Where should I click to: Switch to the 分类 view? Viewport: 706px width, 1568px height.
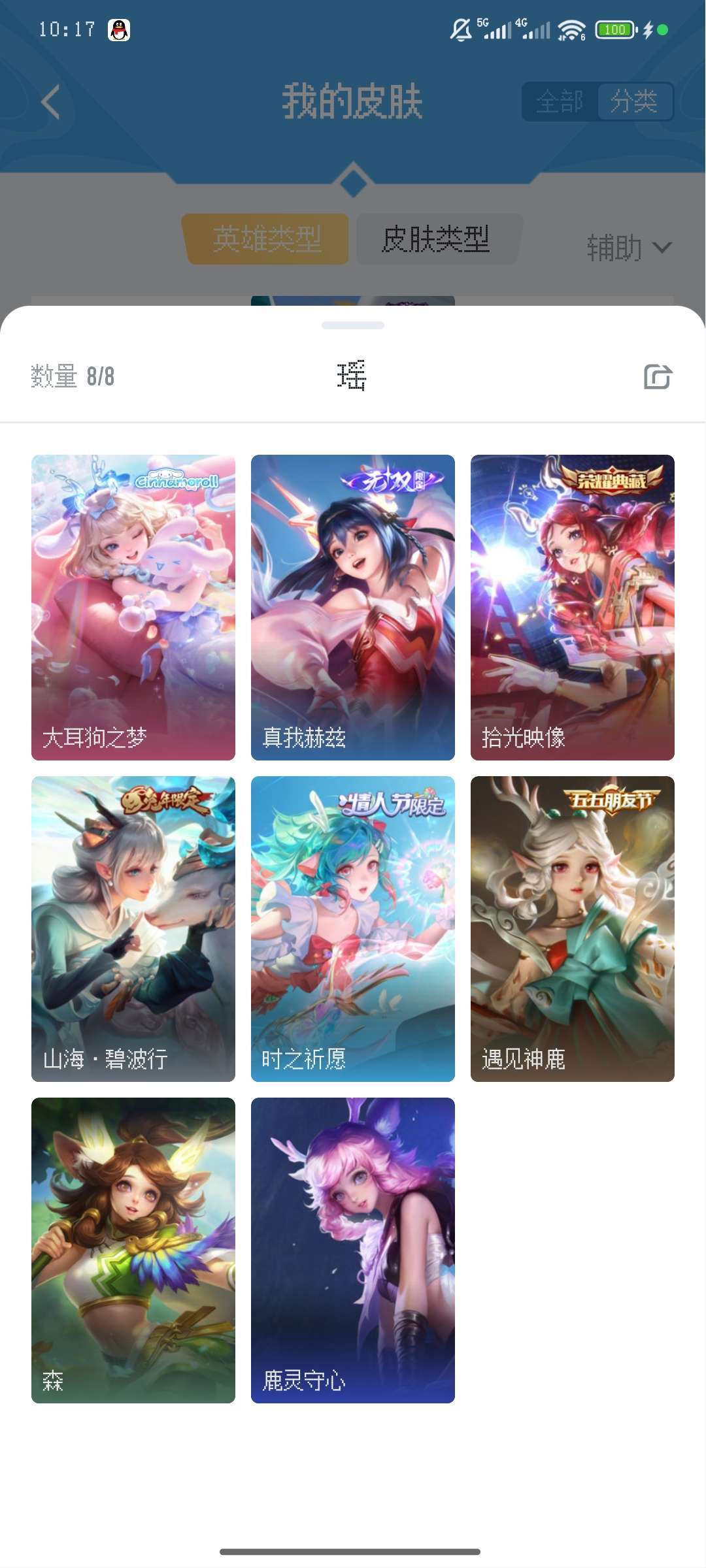(635, 101)
